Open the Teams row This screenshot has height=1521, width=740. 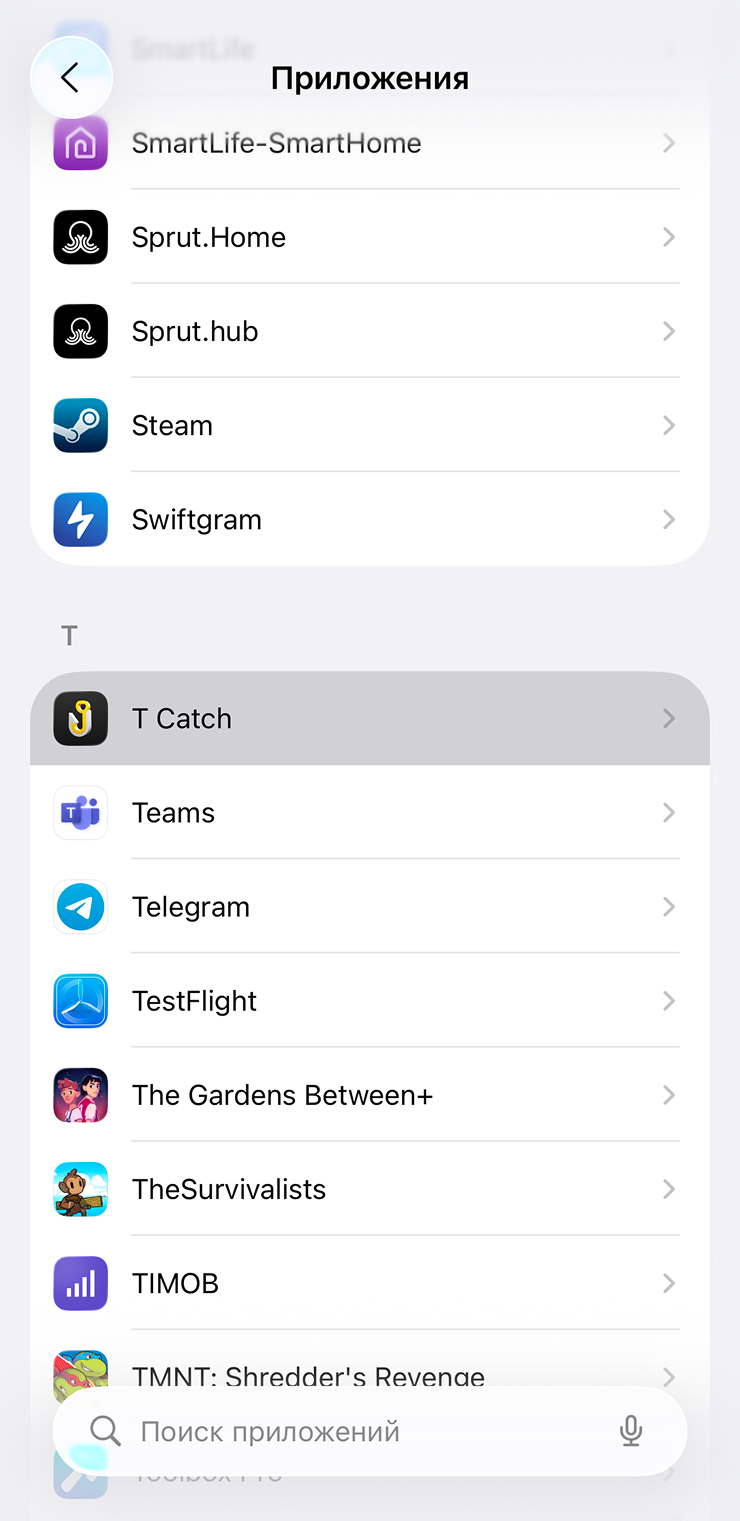[x=370, y=812]
